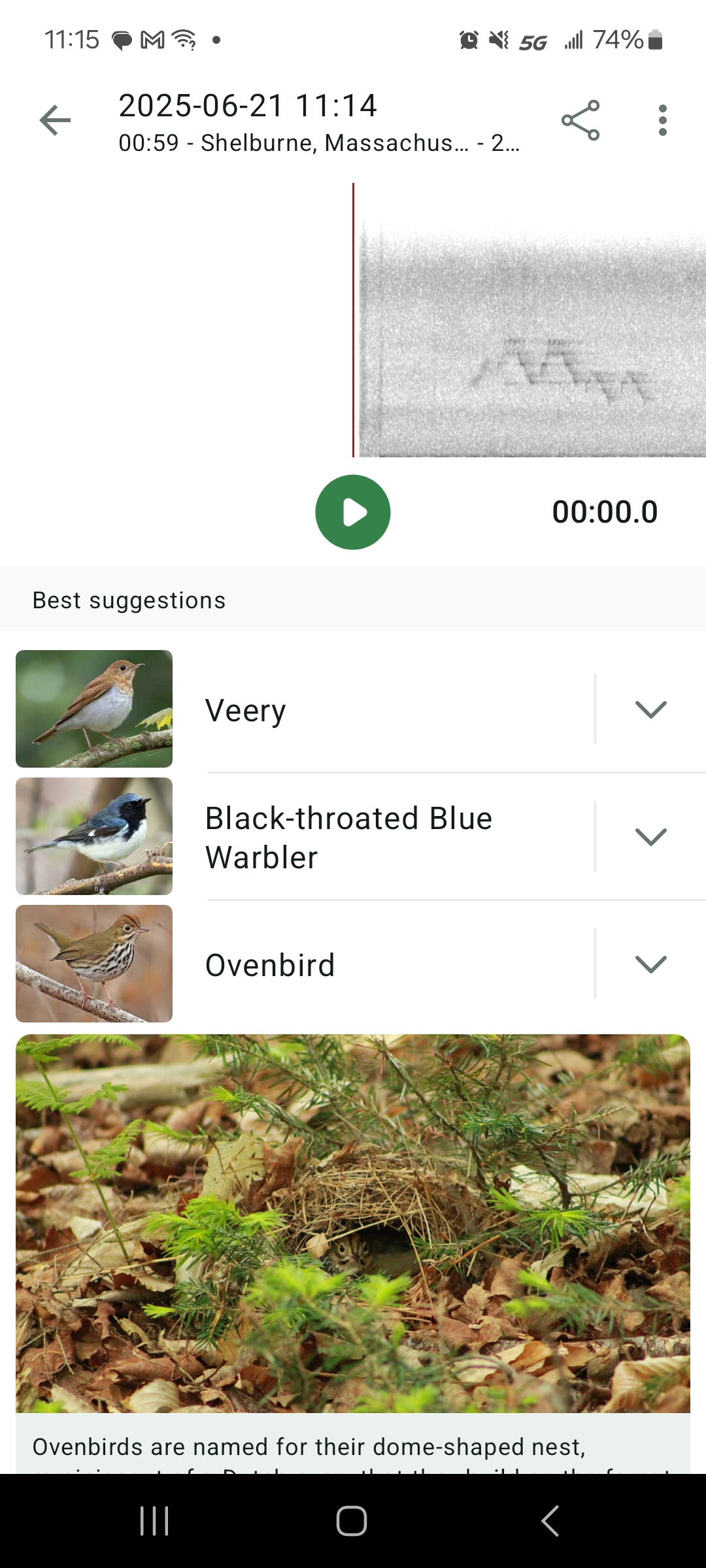Open the recording title 2025-06-21 11:14
Screen dimensions: 706x1568
[247, 105]
